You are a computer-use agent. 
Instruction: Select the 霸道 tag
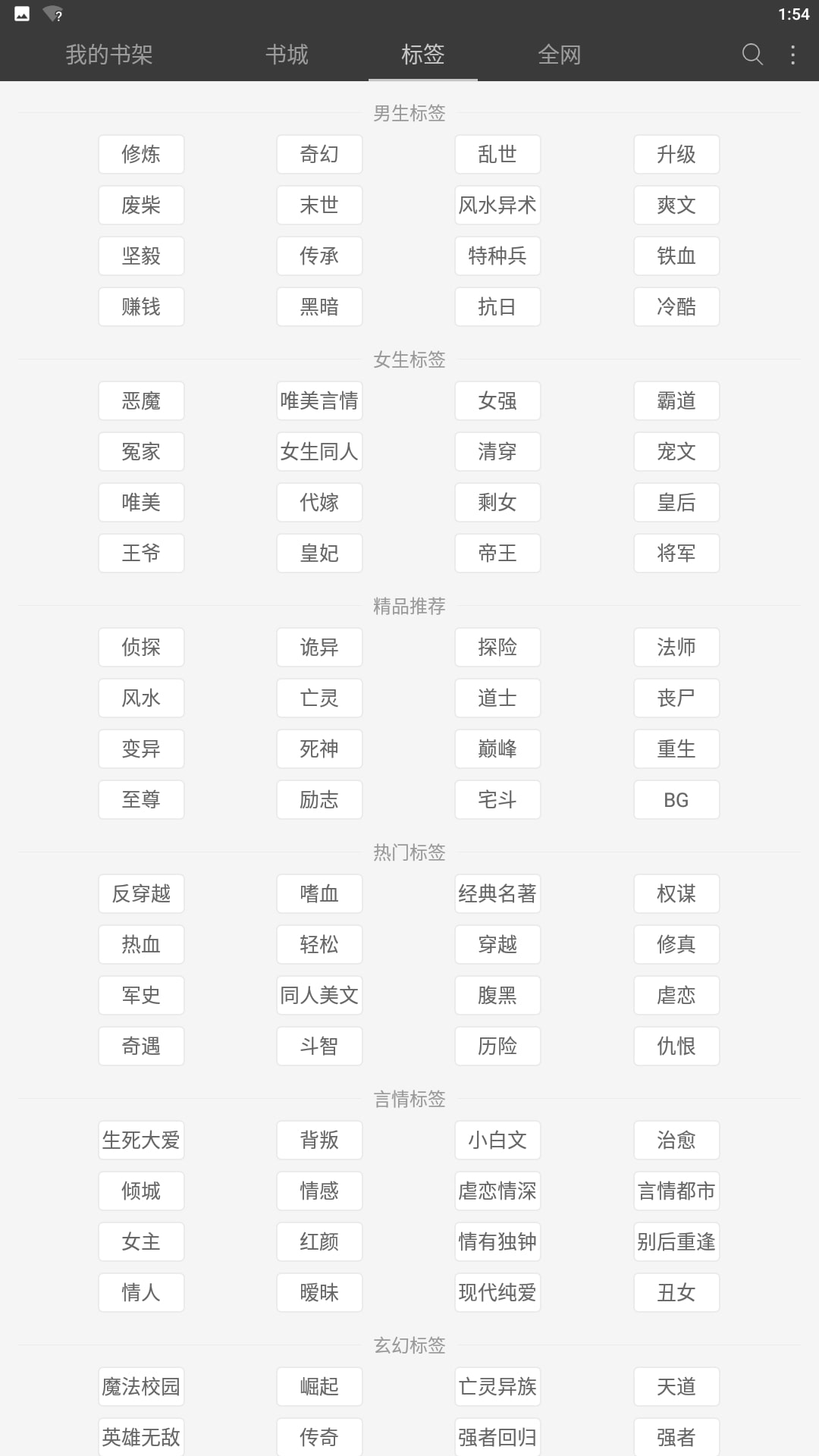tap(676, 401)
